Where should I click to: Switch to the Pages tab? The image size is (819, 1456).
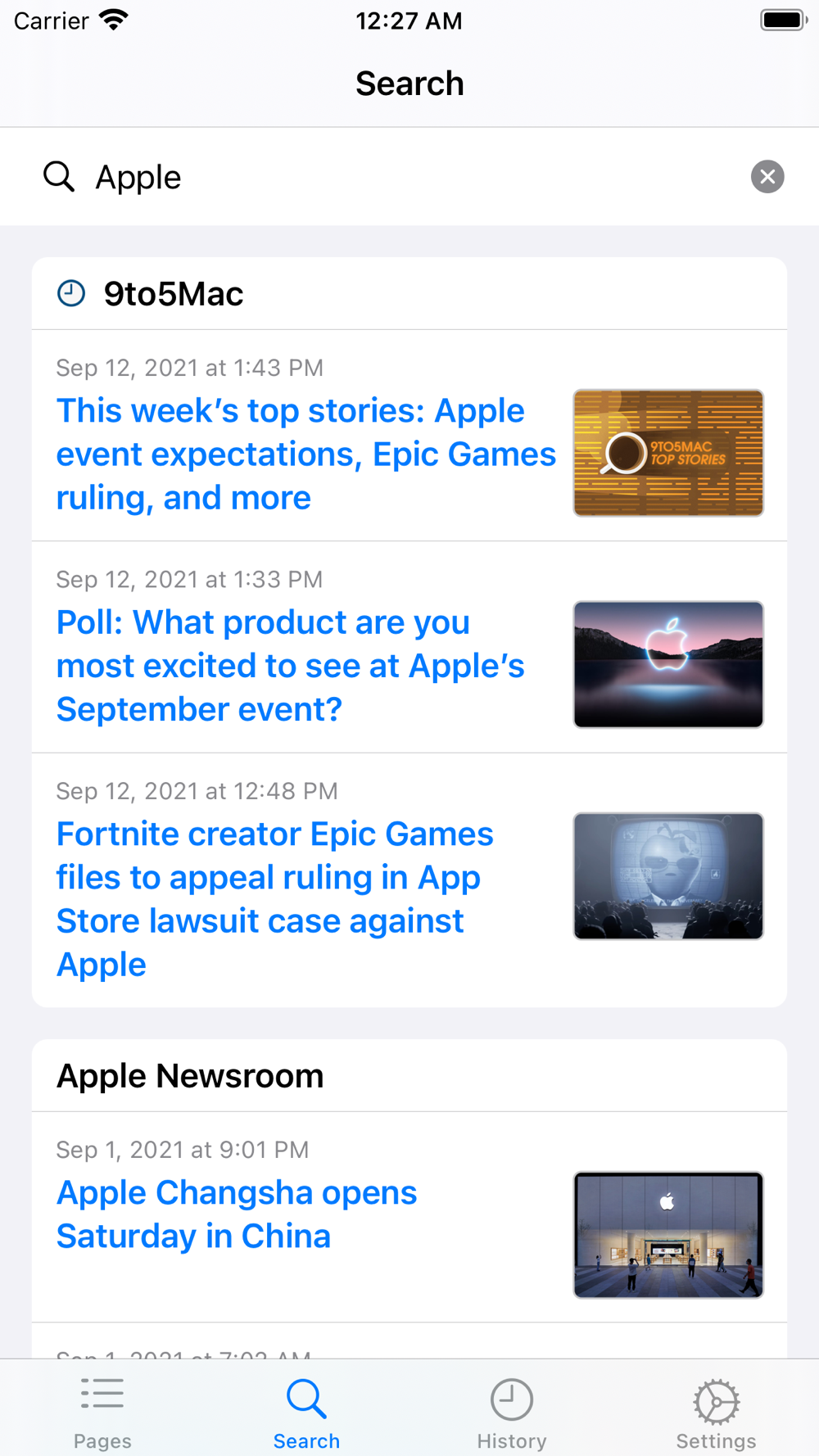click(102, 1412)
